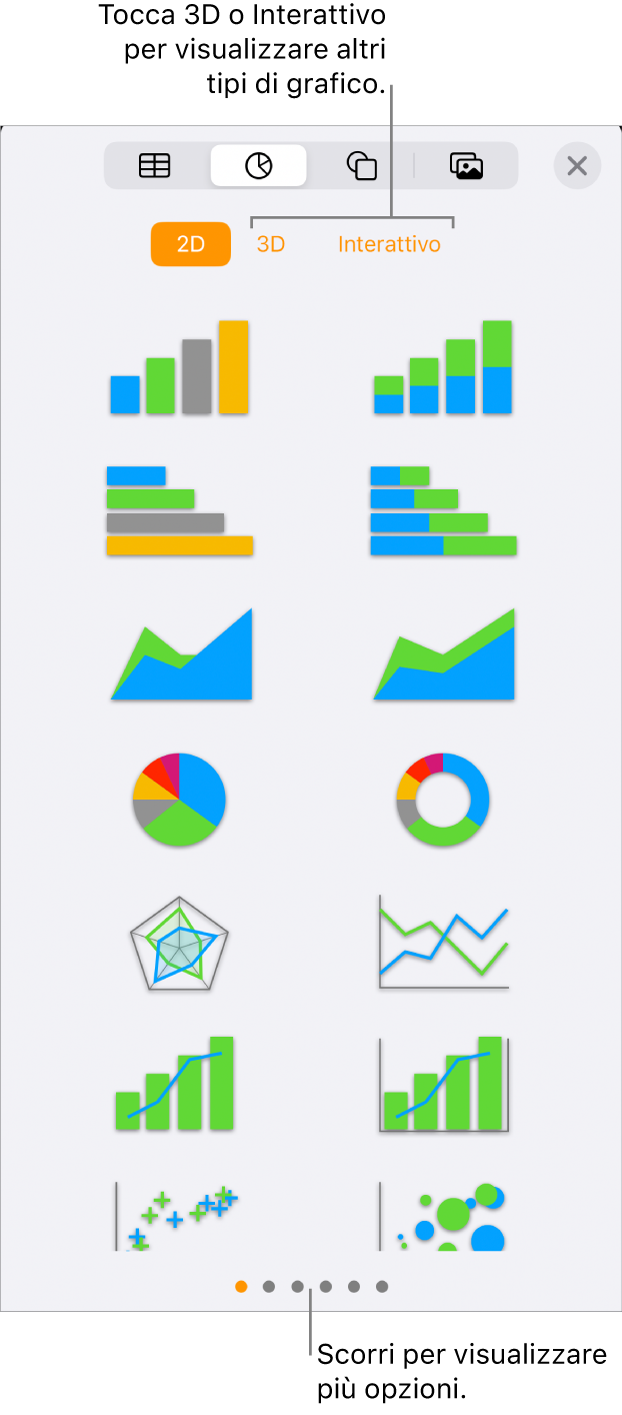Show Interattivo chart types
Screen dimensions: 622x1415
tap(389, 244)
